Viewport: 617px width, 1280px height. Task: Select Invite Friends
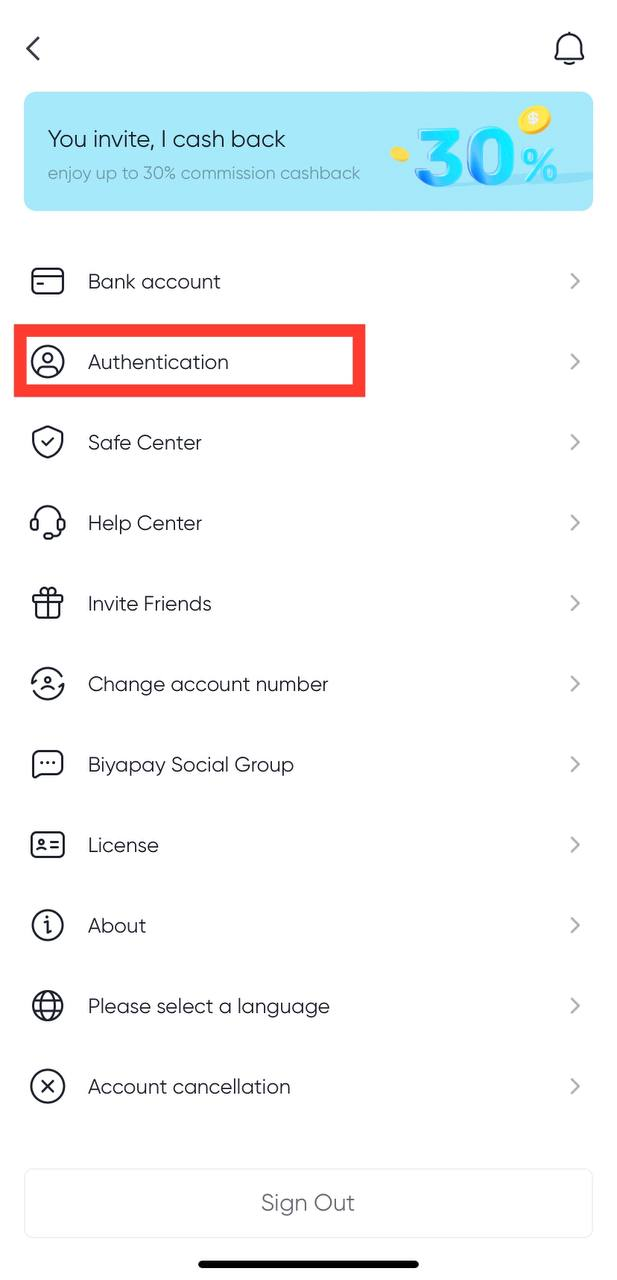pos(308,604)
